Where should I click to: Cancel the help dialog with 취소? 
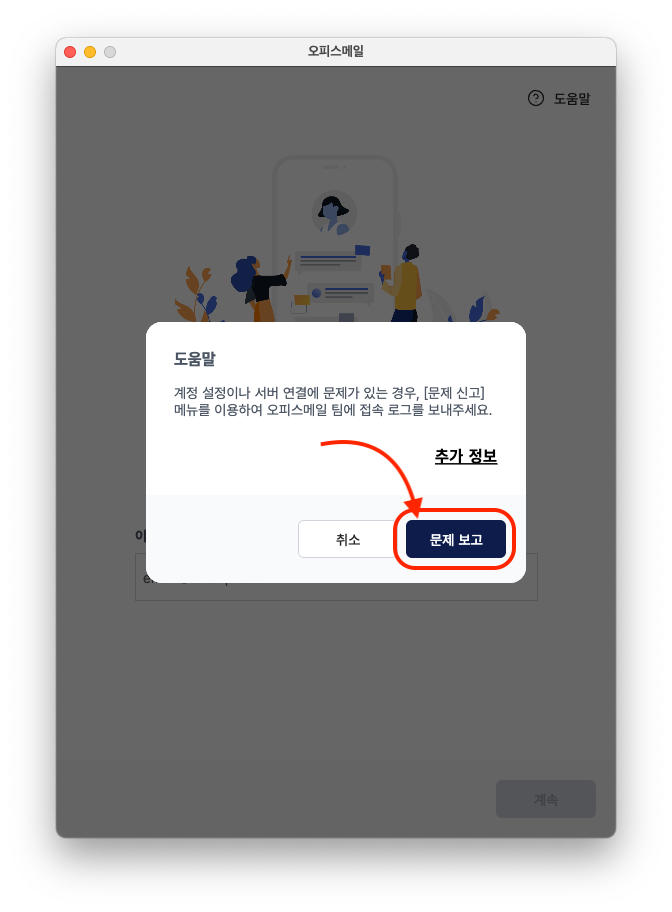pos(347,539)
